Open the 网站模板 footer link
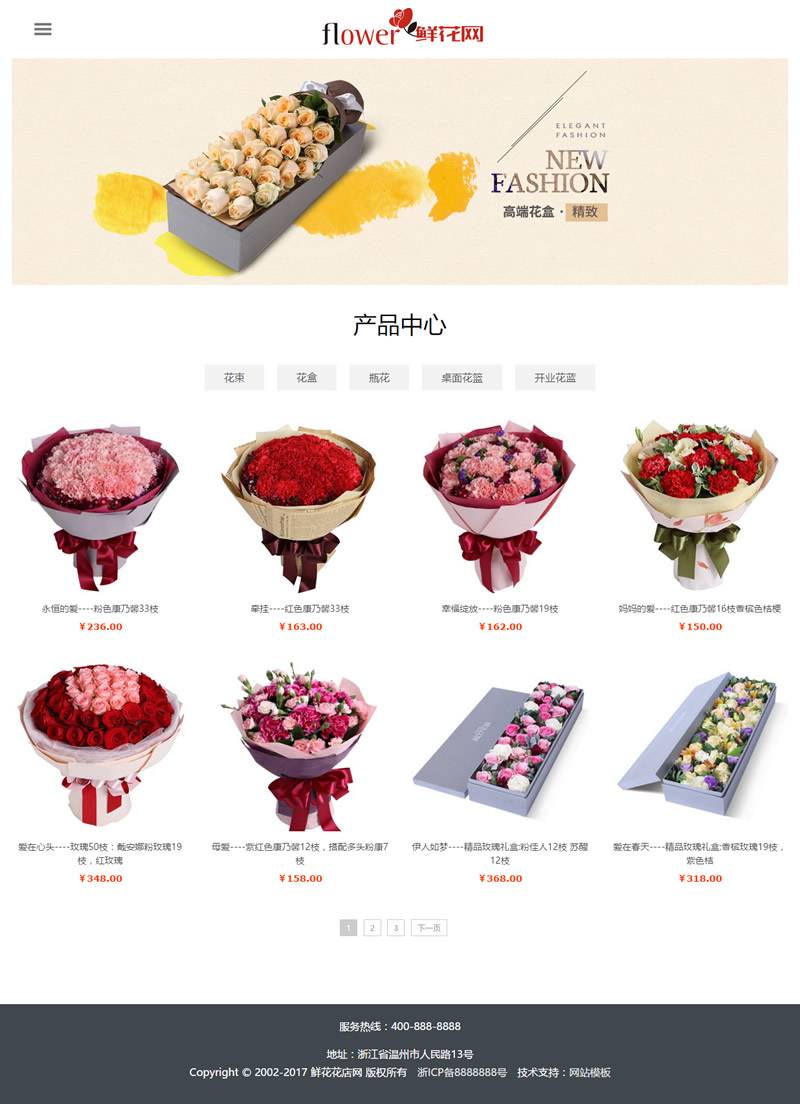This screenshot has width=800, height=1104. (589, 1072)
